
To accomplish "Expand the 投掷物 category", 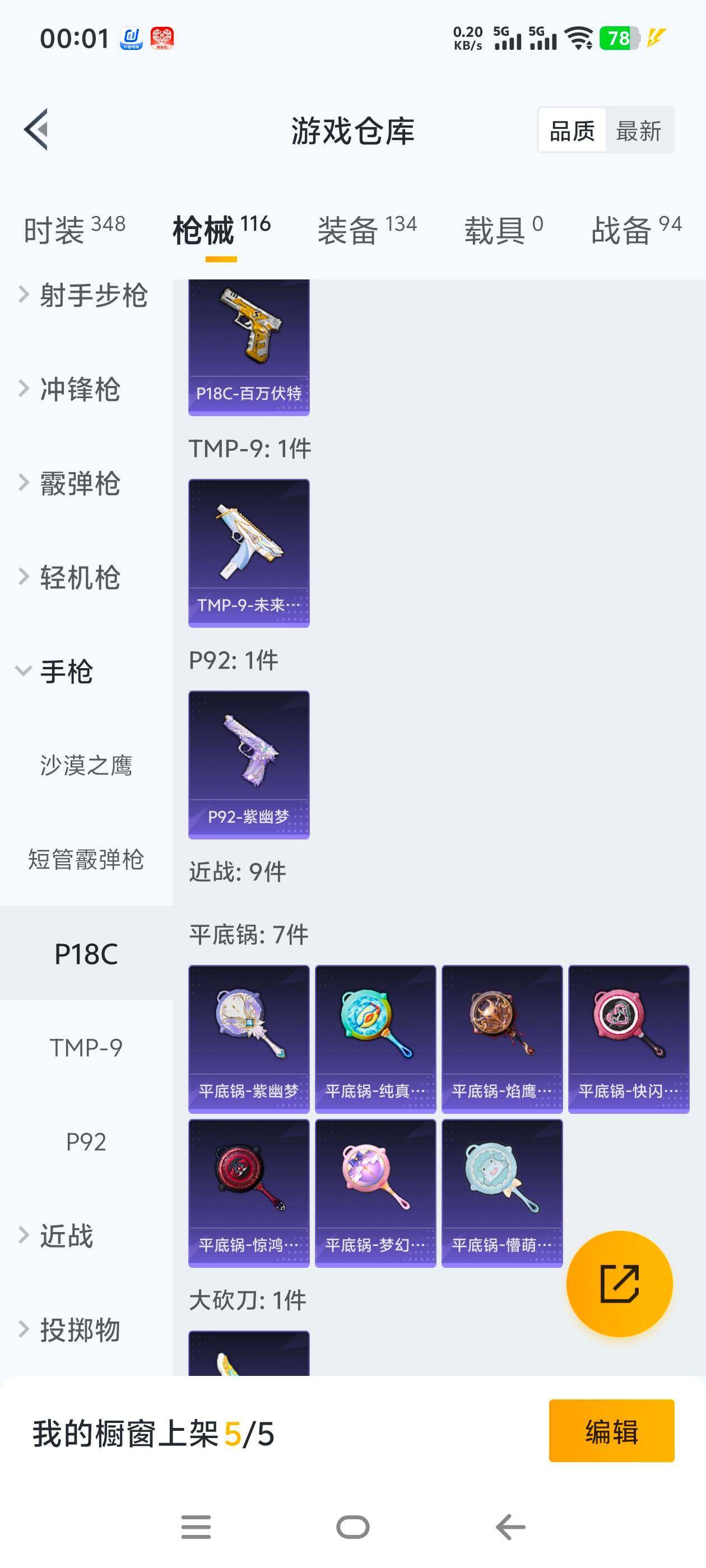I will pyautogui.click(x=79, y=1330).
